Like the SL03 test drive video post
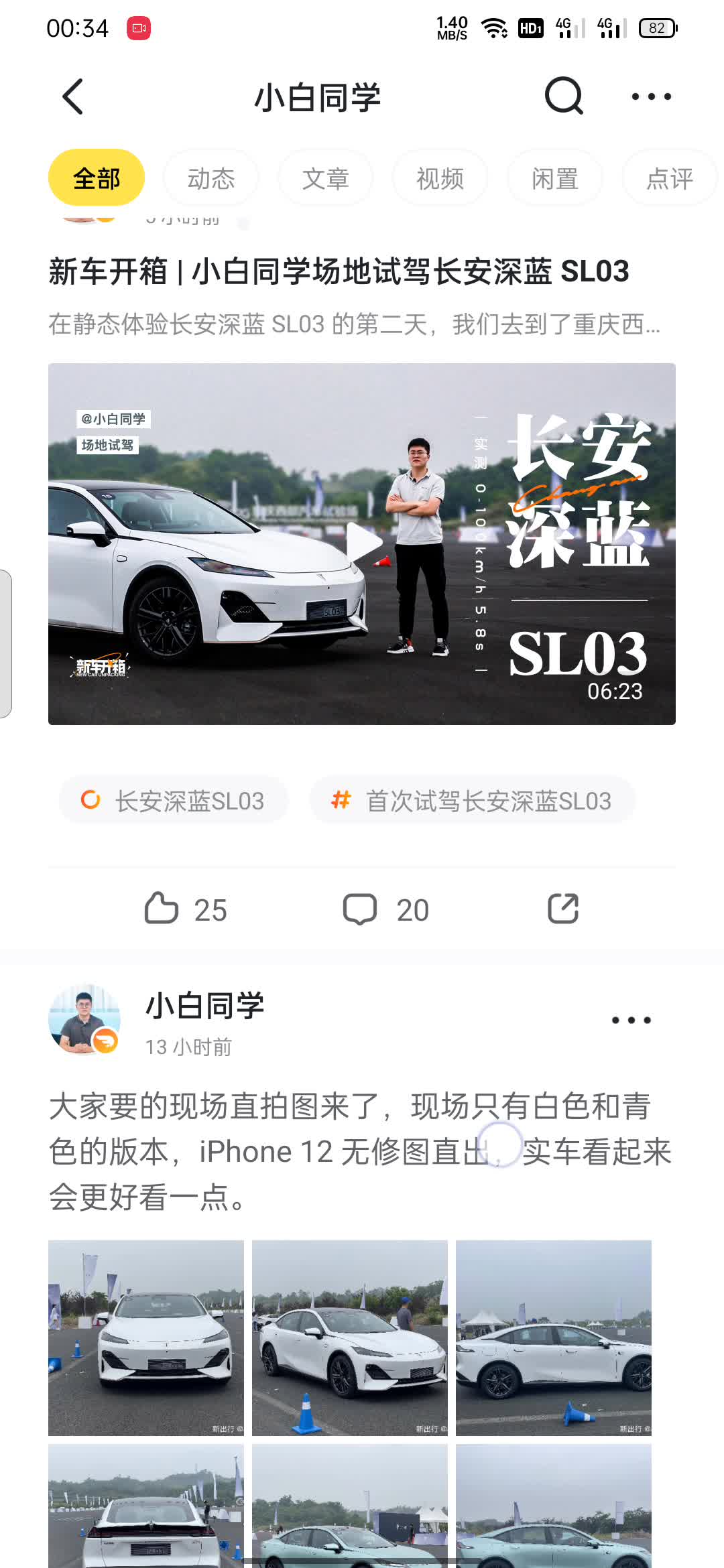This screenshot has height=1568, width=724. (186, 909)
